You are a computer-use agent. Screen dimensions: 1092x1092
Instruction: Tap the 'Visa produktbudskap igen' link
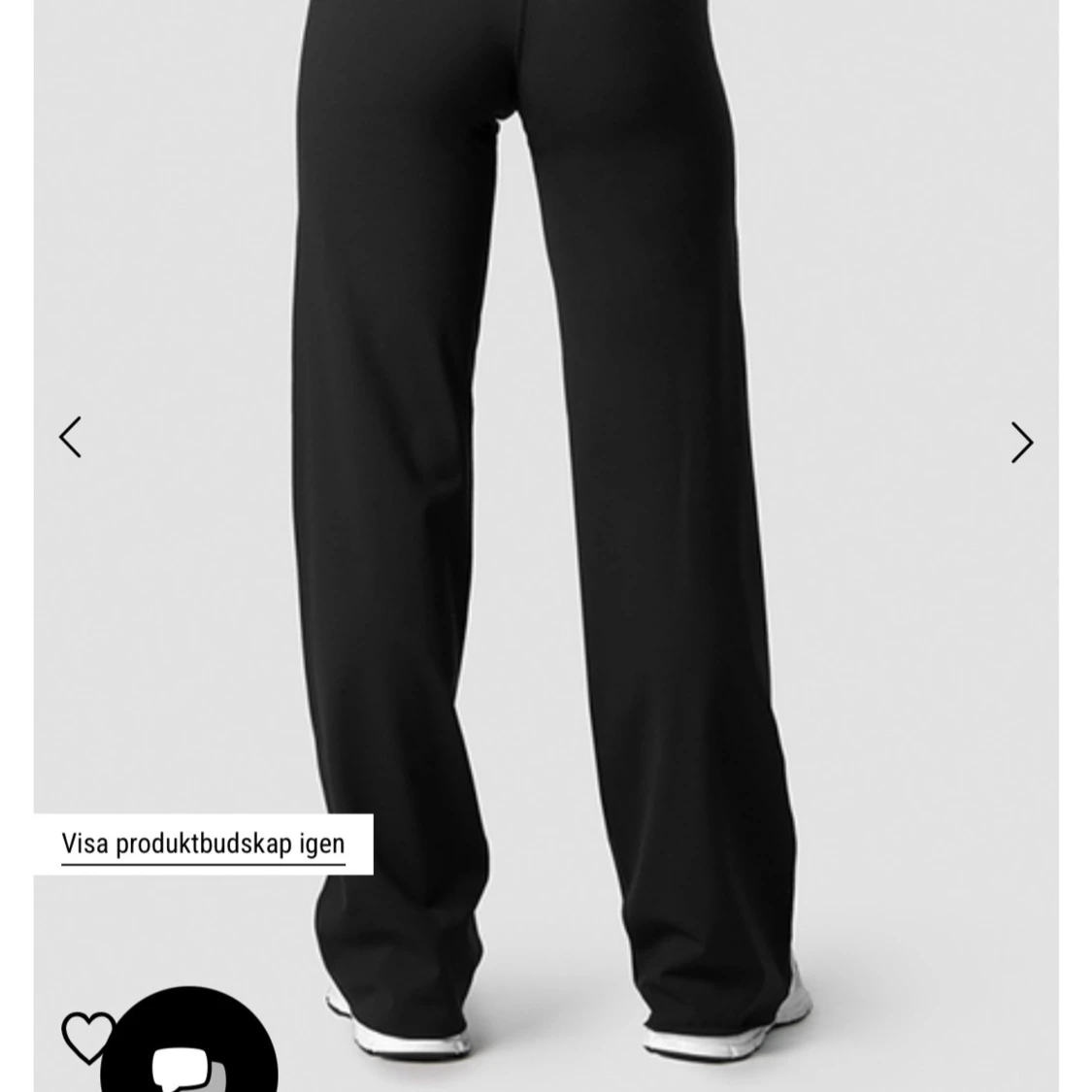pyautogui.click(x=203, y=844)
